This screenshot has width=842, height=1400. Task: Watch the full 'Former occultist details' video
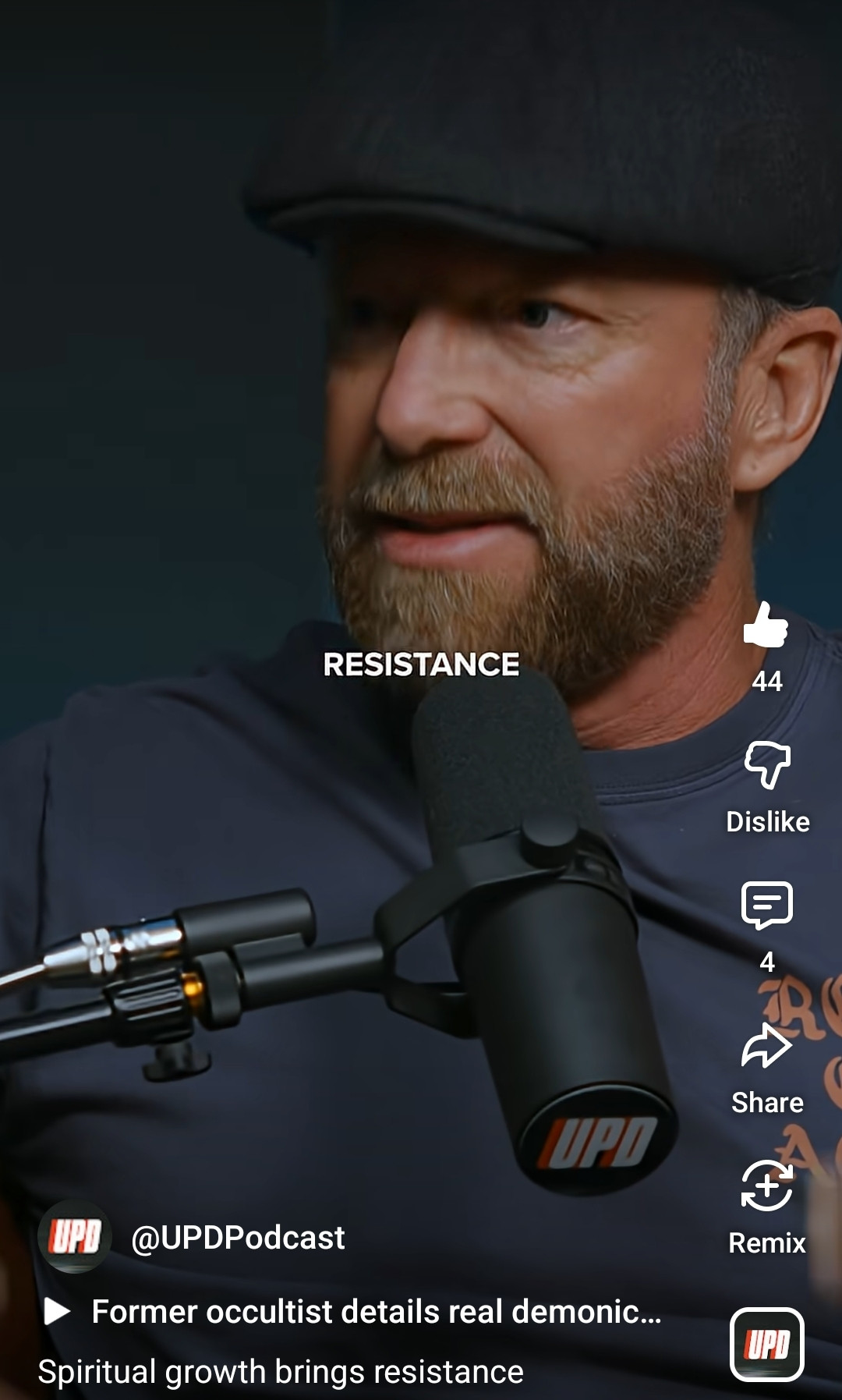click(375, 1312)
